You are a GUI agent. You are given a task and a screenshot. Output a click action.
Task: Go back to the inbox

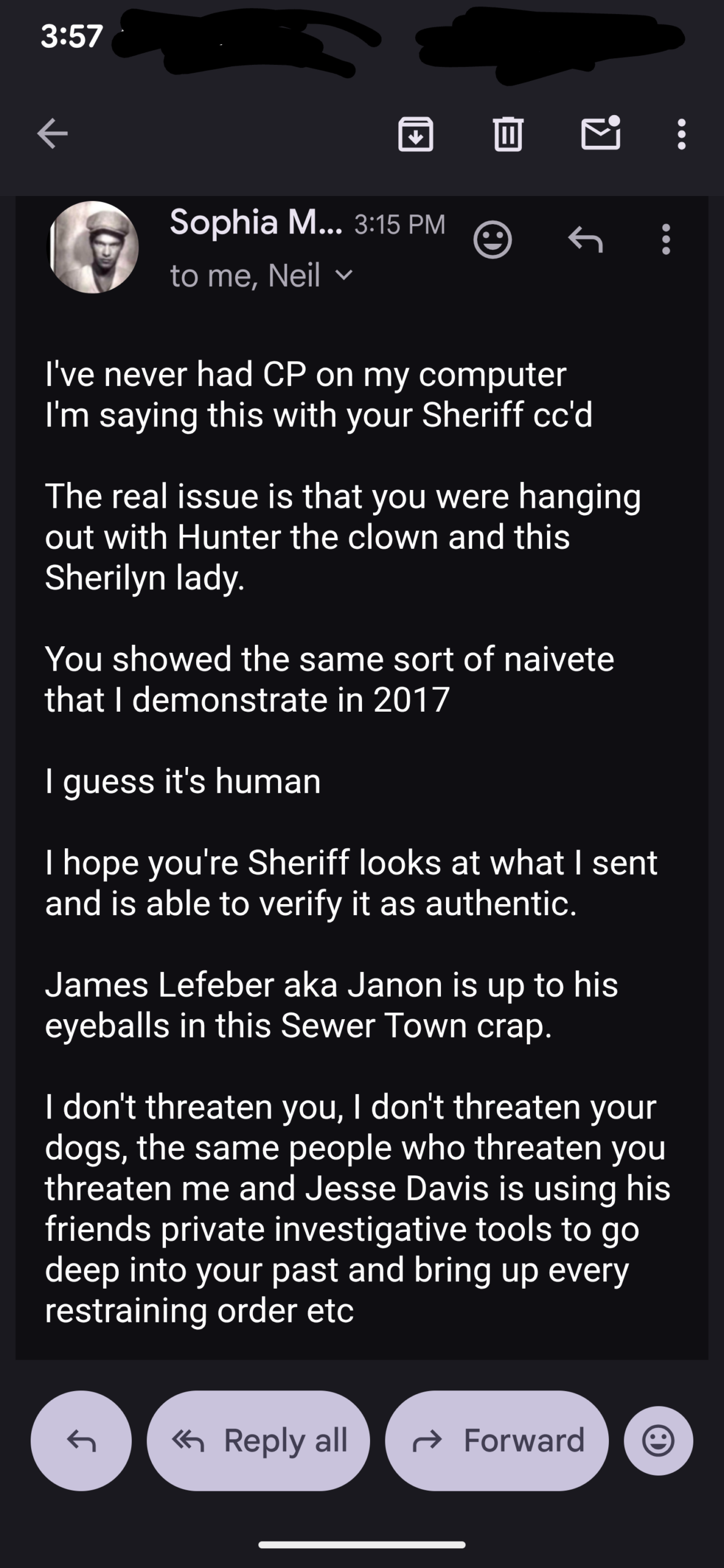(53, 134)
